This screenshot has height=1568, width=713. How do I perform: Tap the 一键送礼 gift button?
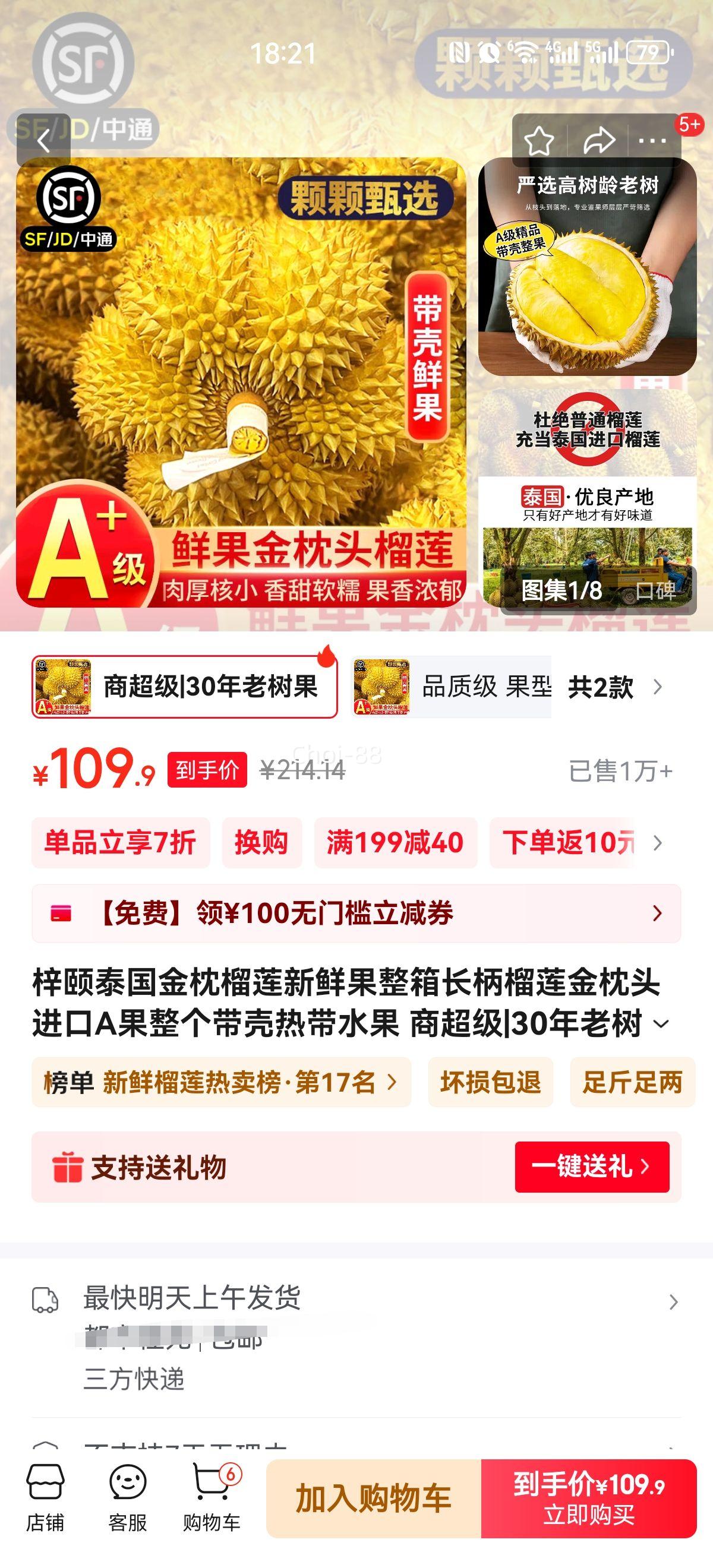(591, 1166)
